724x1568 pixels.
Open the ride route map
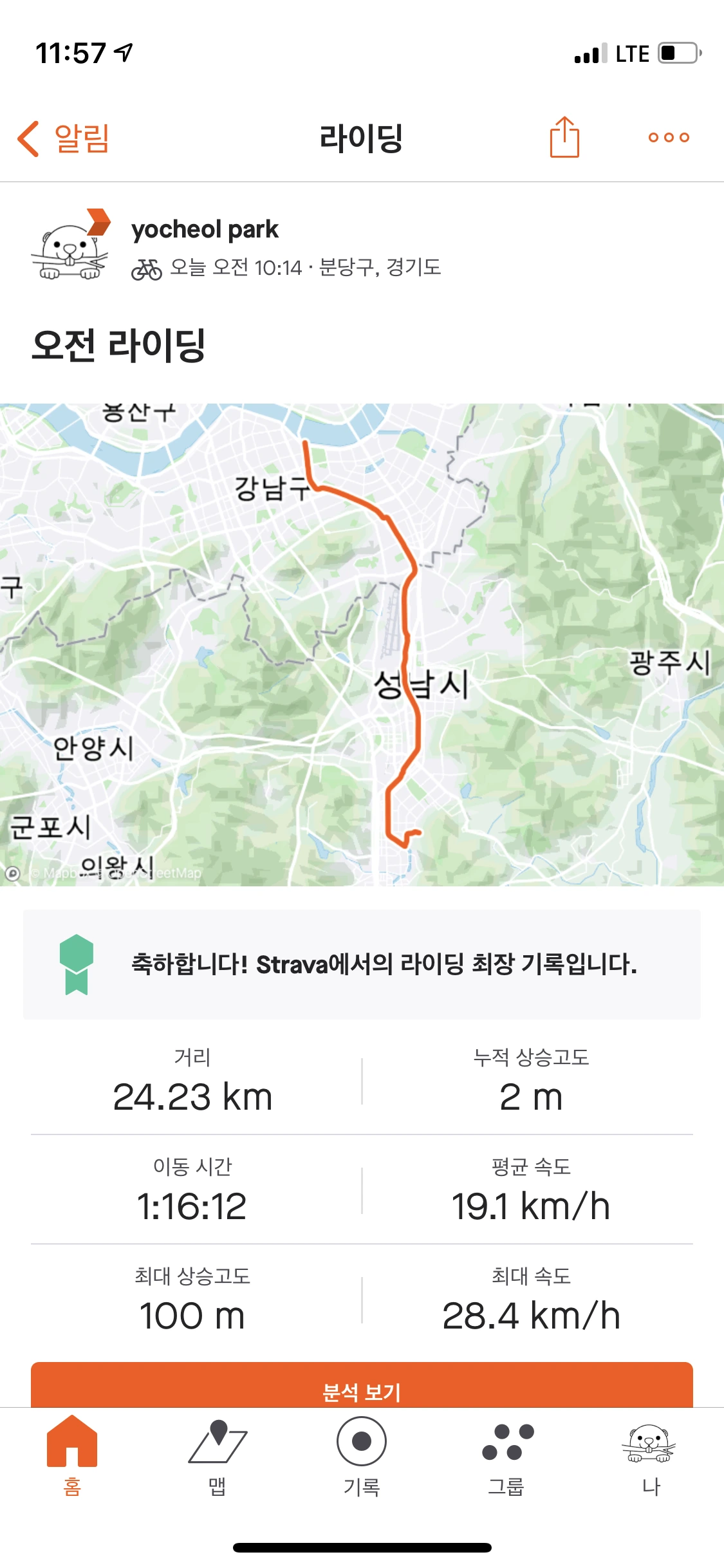coord(362,644)
